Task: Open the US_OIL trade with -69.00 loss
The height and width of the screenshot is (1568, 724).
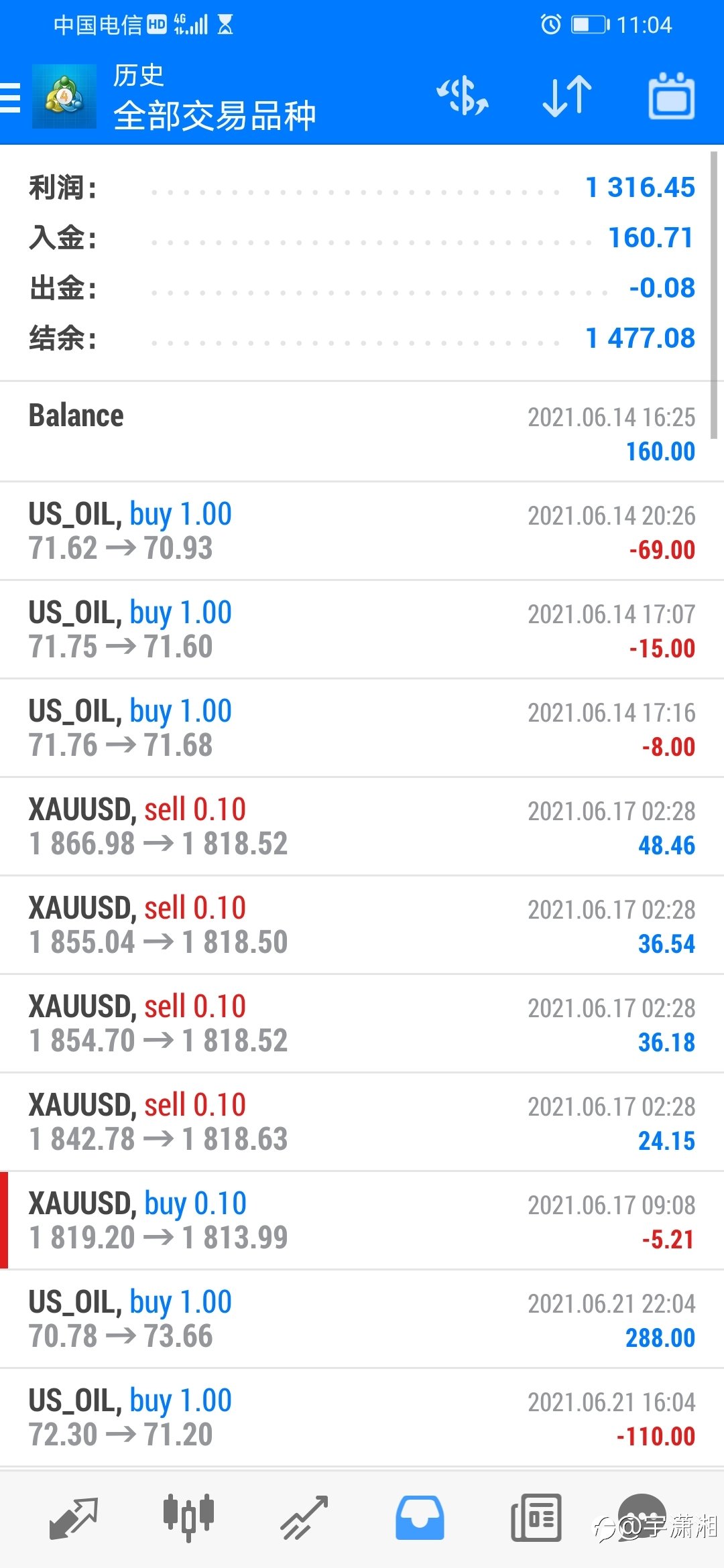Action: 362,531
